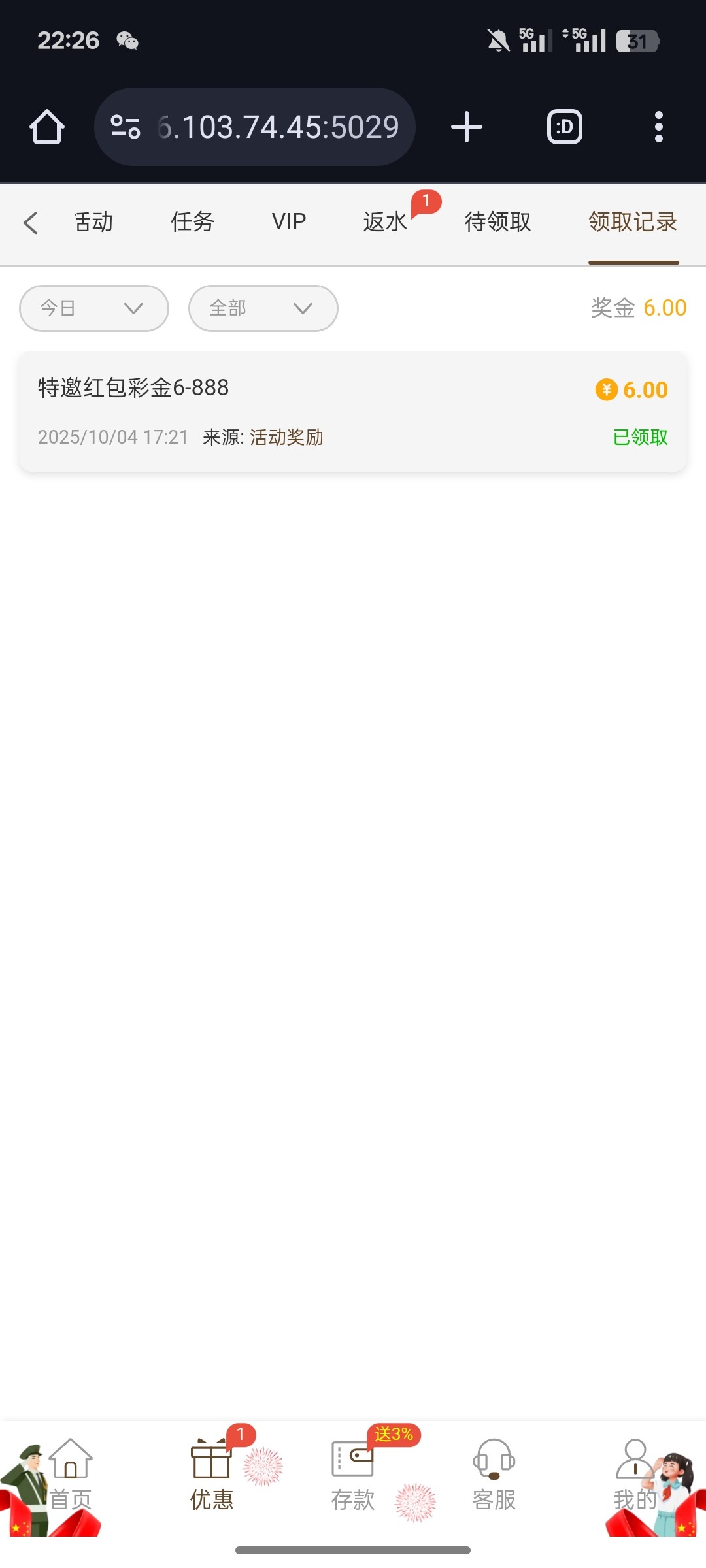Open the 特邀红包彩金6-888 reward record card
706x1568 pixels.
(353, 410)
